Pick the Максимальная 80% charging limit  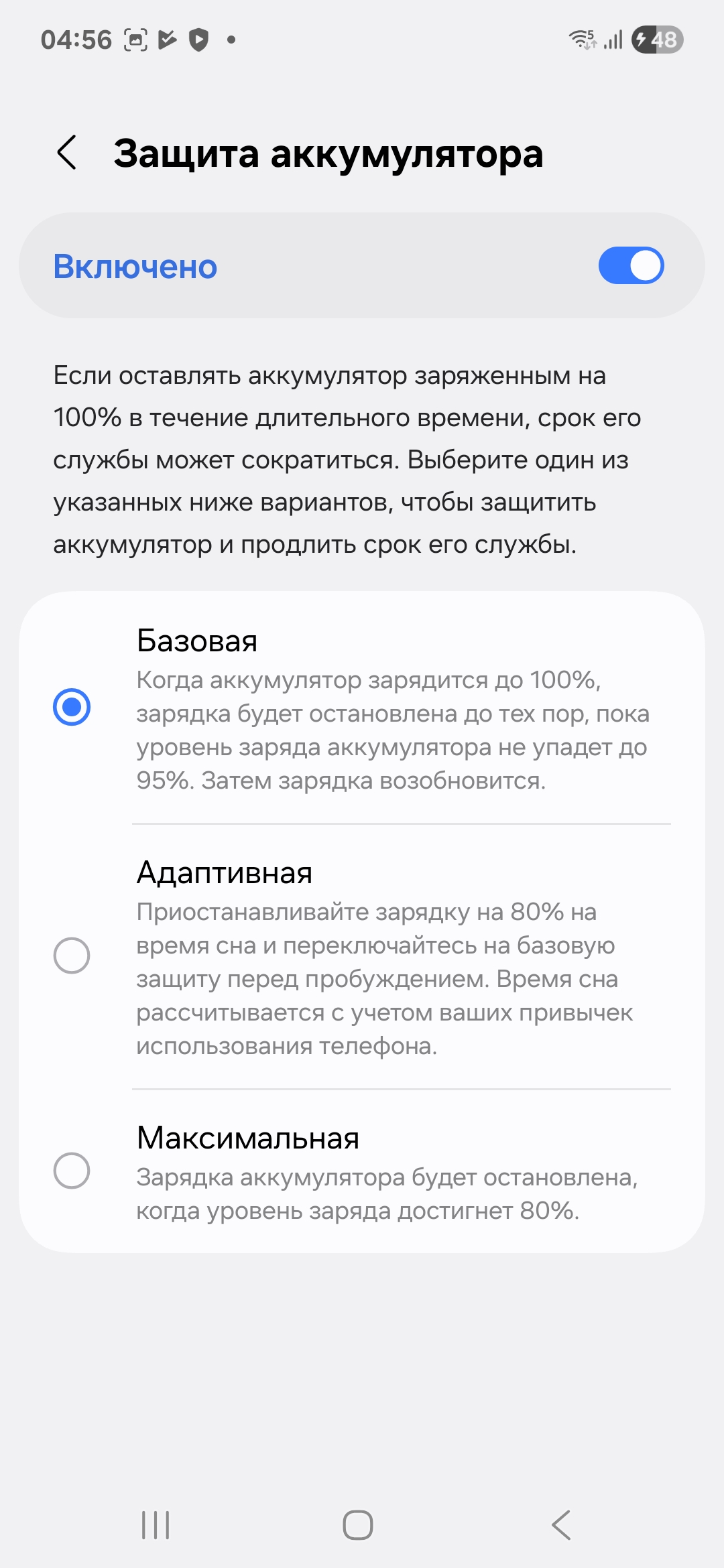coord(362,1171)
